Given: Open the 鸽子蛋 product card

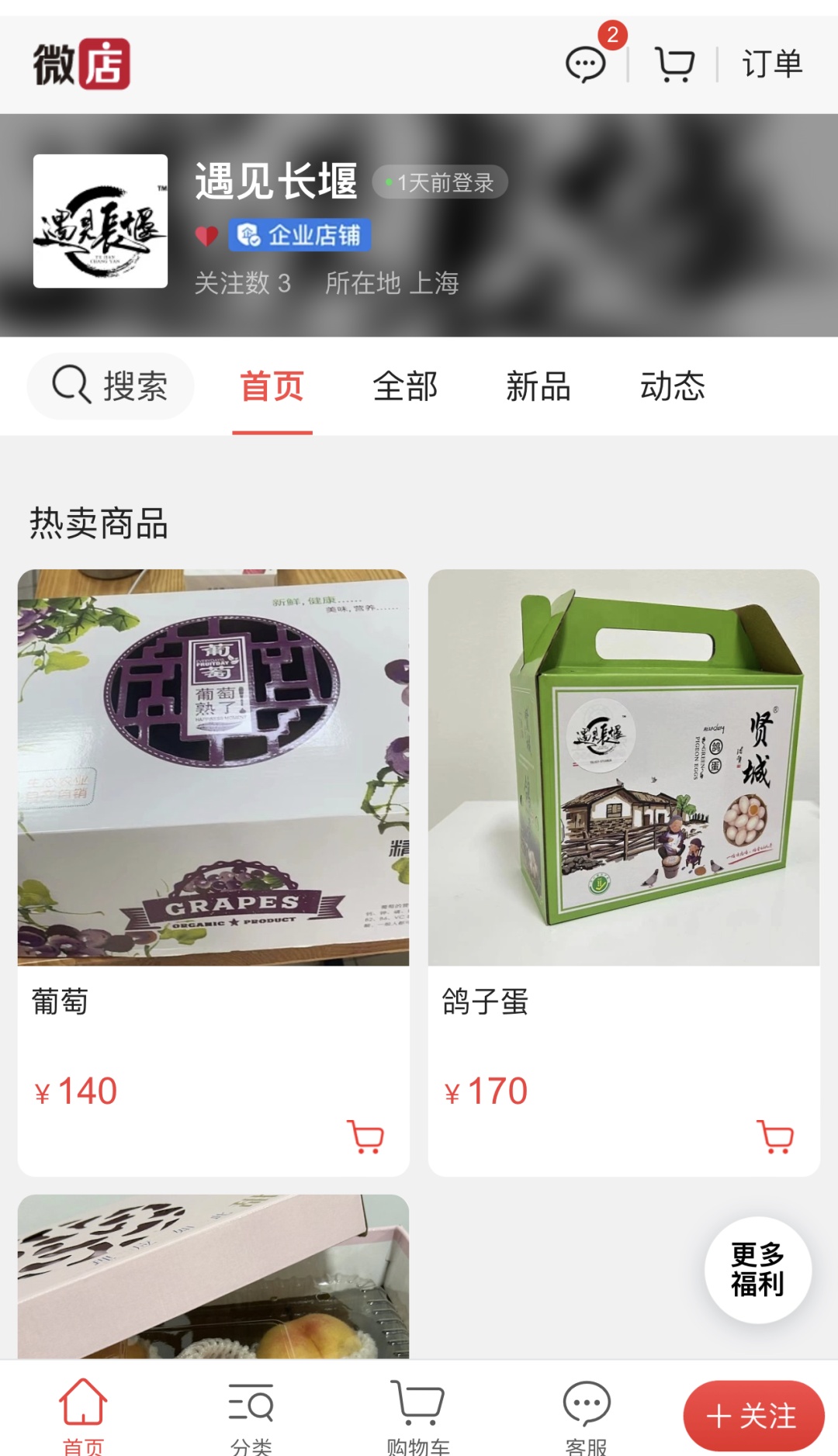Looking at the screenshot, I should click(x=624, y=768).
